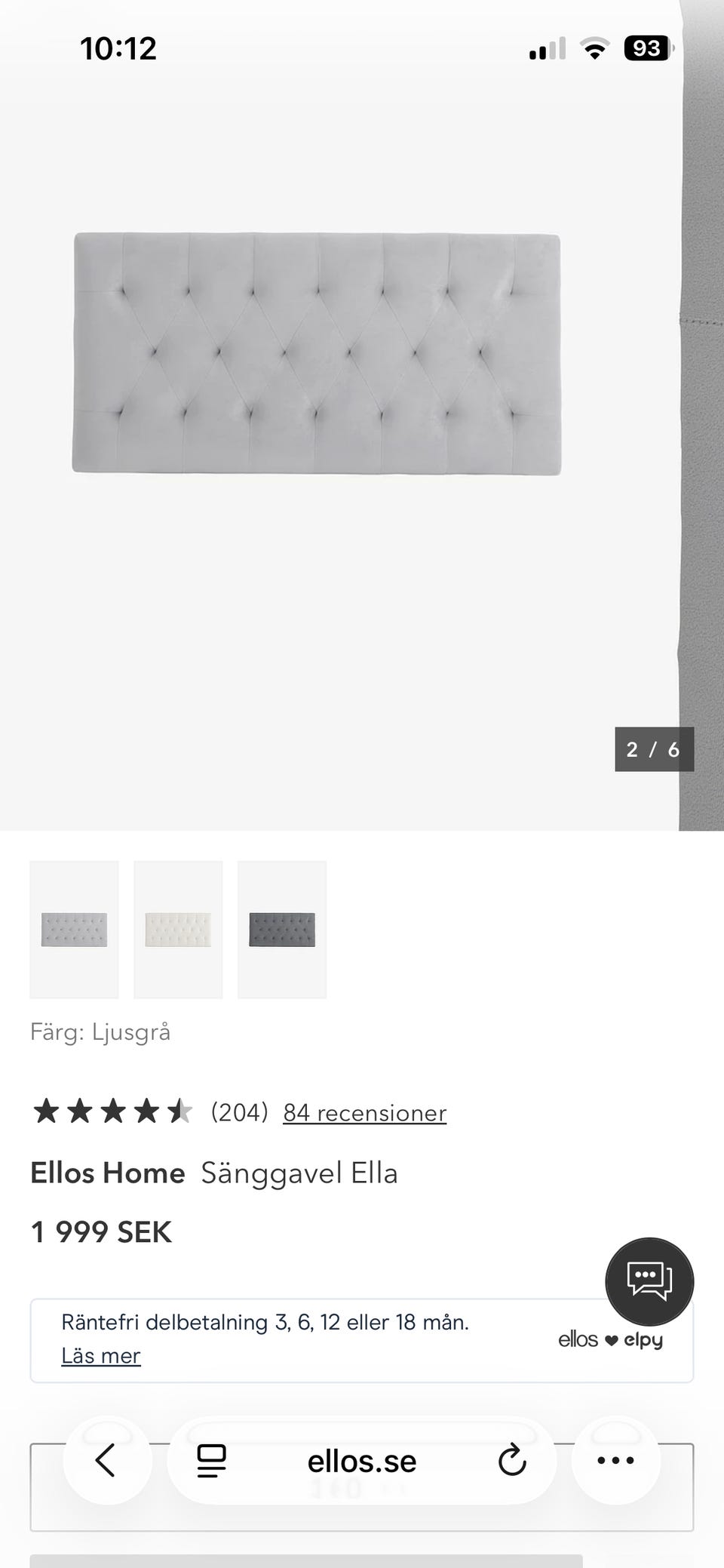The image size is (724, 1568).
Task: Tap the cellular signal bars icon
Action: tap(545, 48)
